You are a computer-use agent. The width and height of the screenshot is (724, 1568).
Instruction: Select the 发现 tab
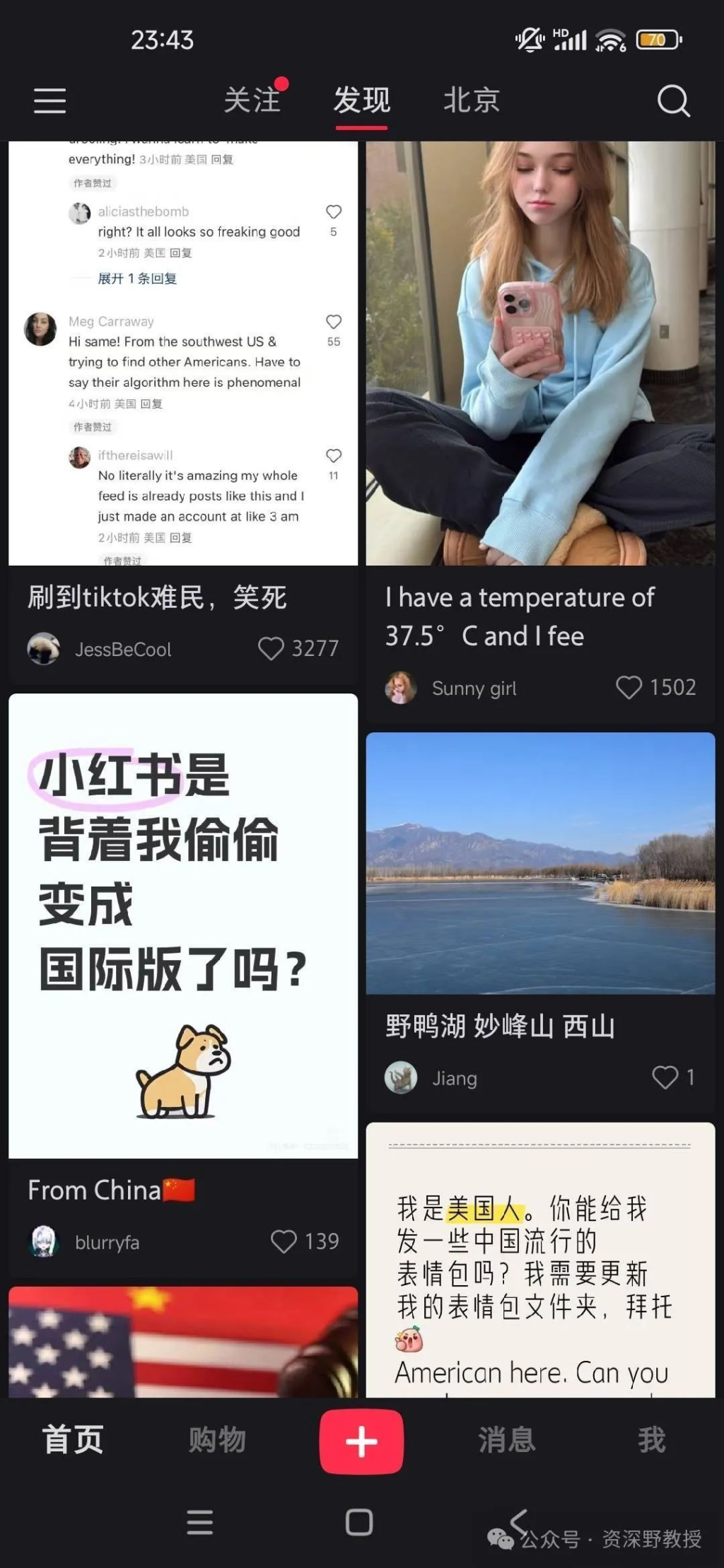tap(361, 100)
